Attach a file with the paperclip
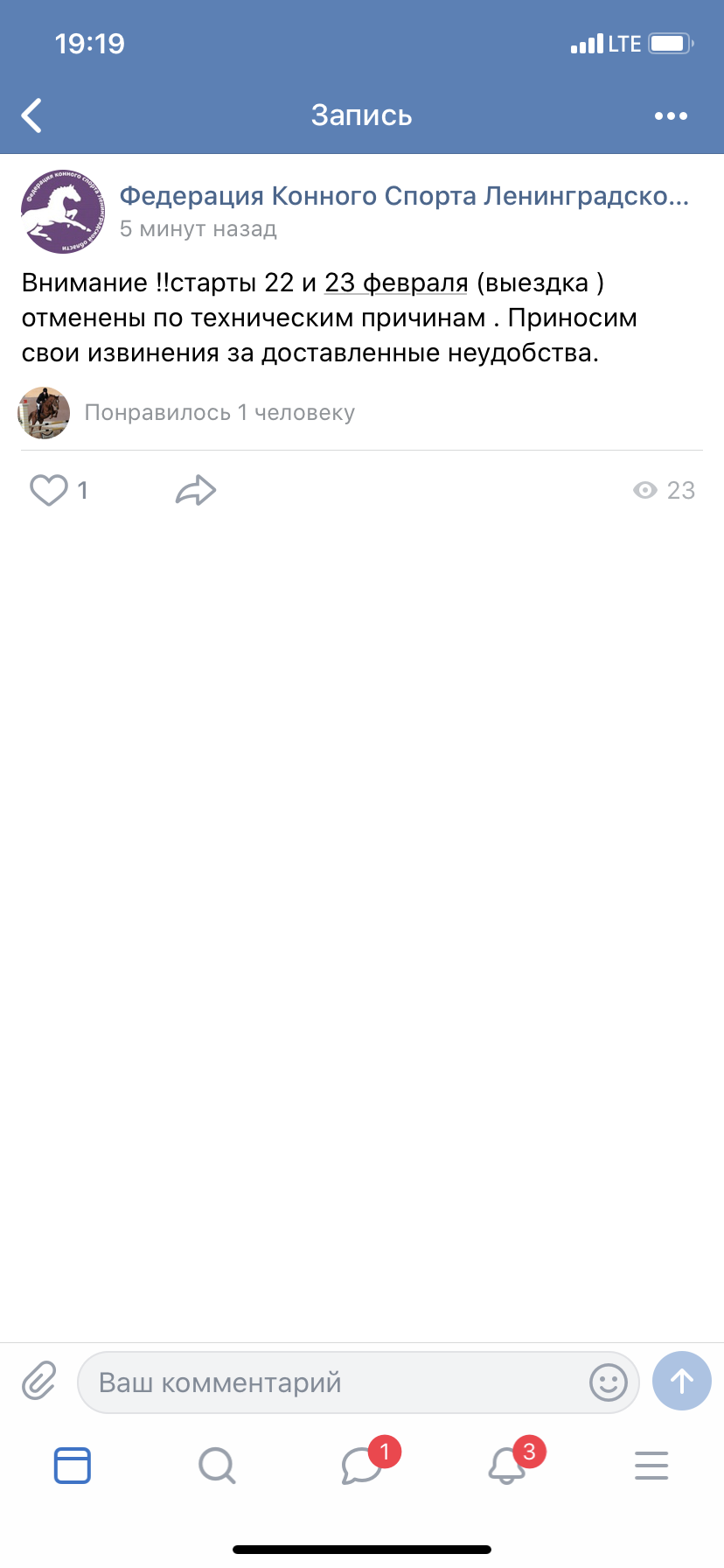The width and height of the screenshot is (724, 1568). 39,1382
